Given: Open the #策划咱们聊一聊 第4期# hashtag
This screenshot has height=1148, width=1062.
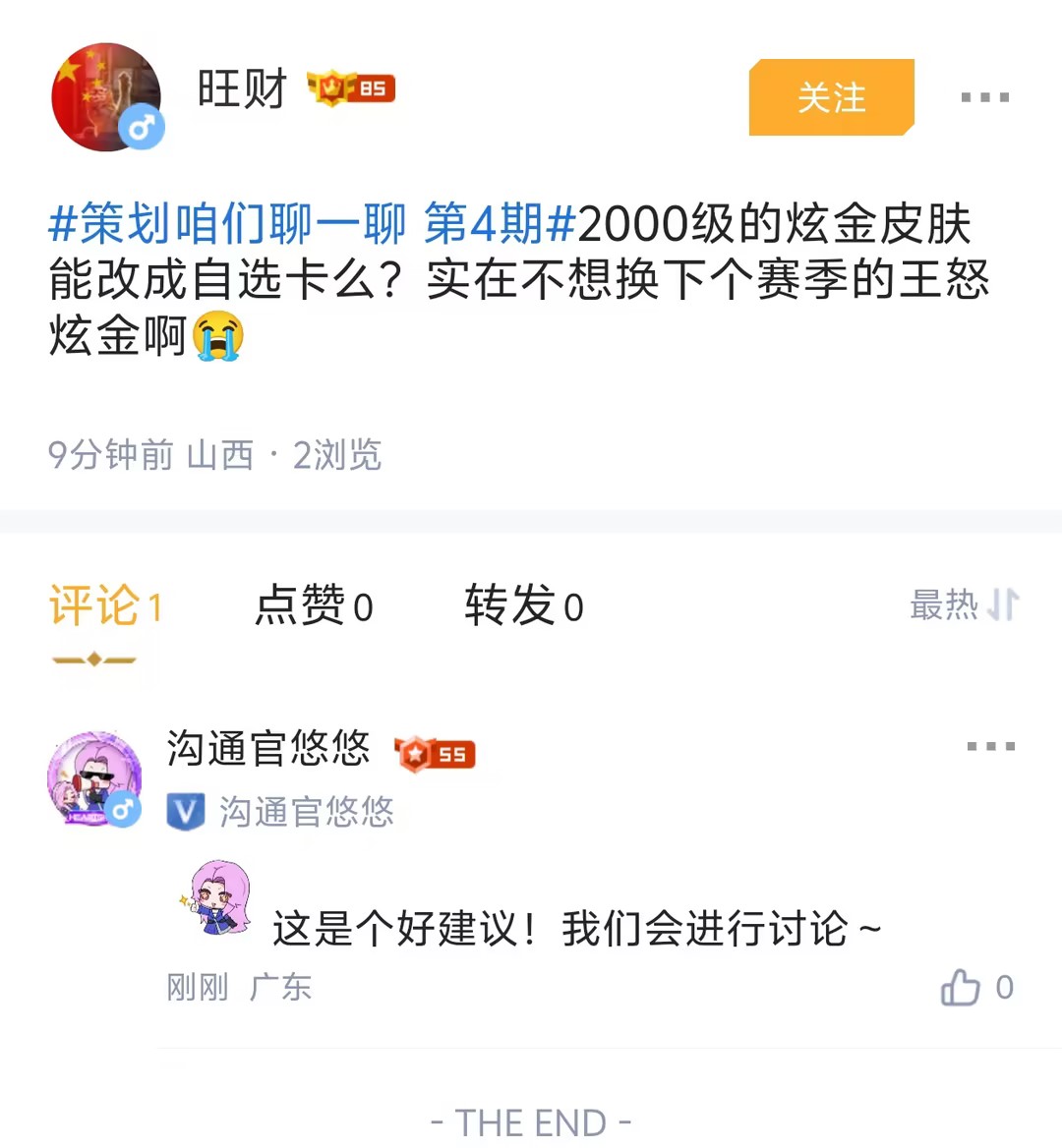Looking at the screenshot, I should click(311, 224).
